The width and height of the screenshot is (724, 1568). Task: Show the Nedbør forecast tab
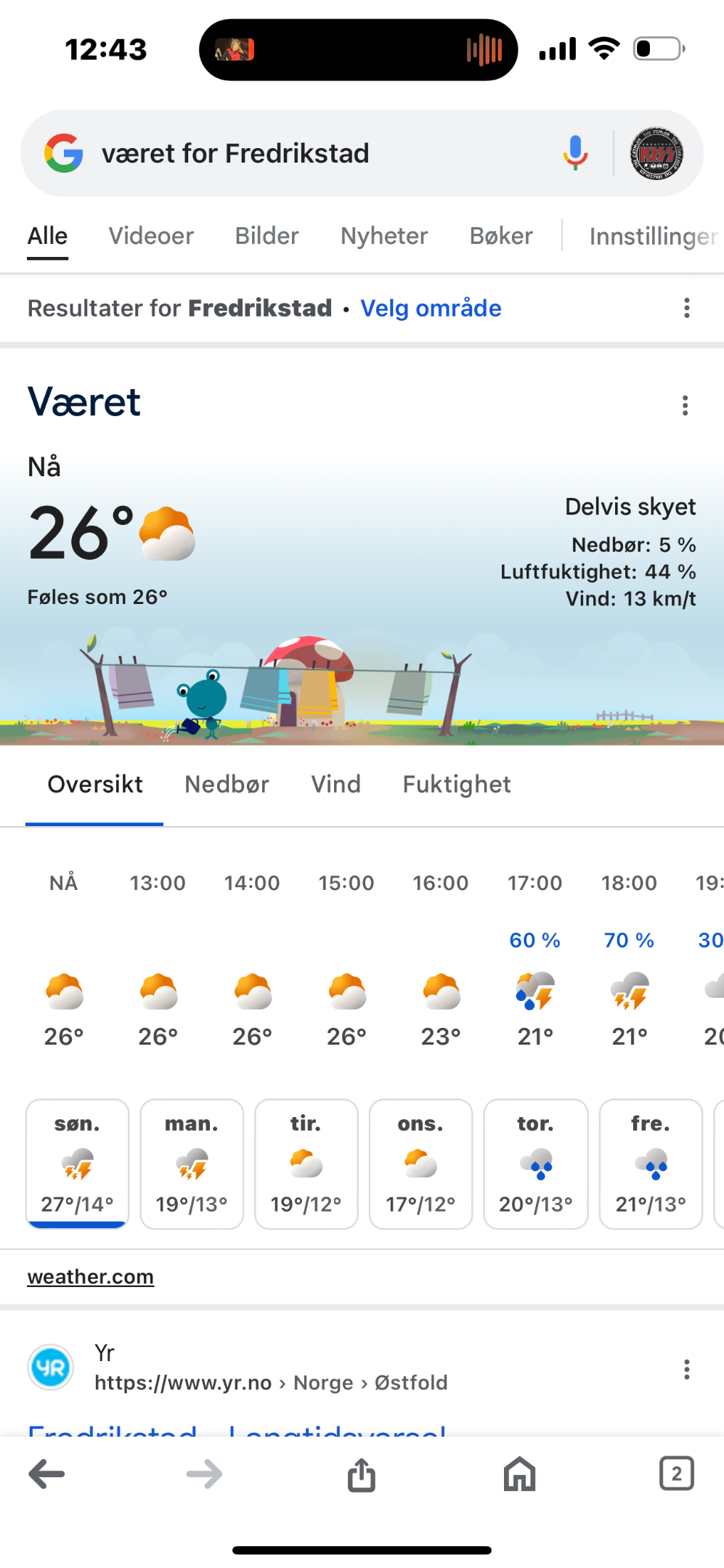(x=227, y=784)
